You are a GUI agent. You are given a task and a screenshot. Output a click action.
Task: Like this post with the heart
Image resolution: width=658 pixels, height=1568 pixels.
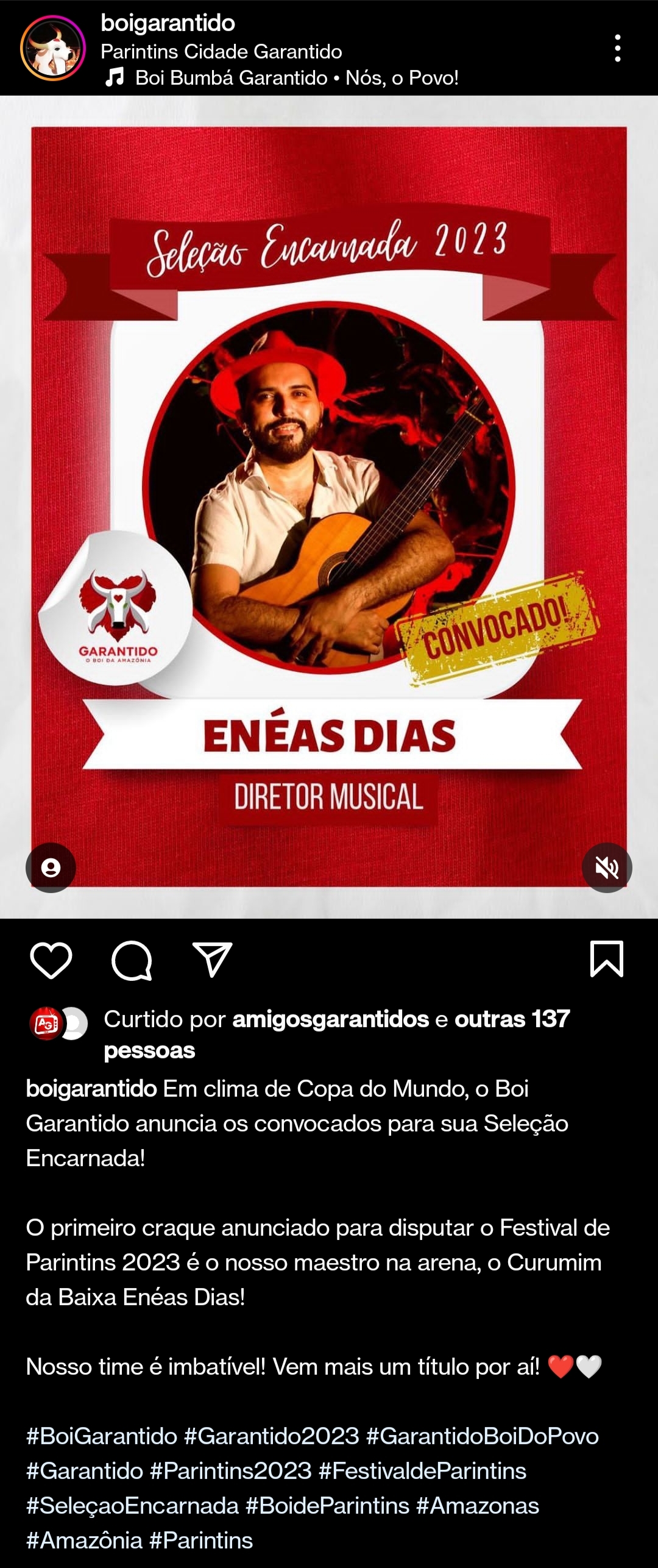tap(51, 960)
